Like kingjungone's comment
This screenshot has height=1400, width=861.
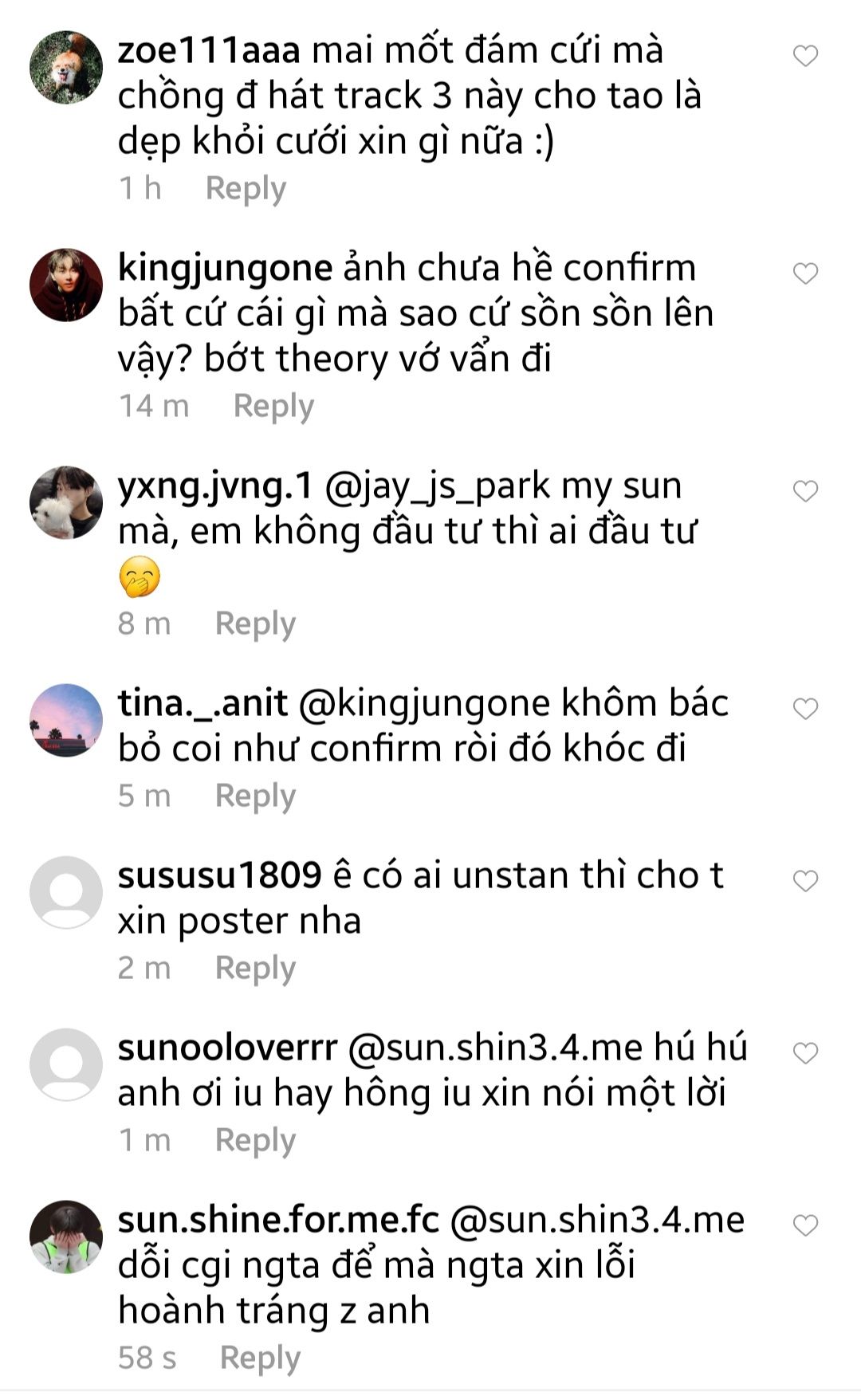805,273
